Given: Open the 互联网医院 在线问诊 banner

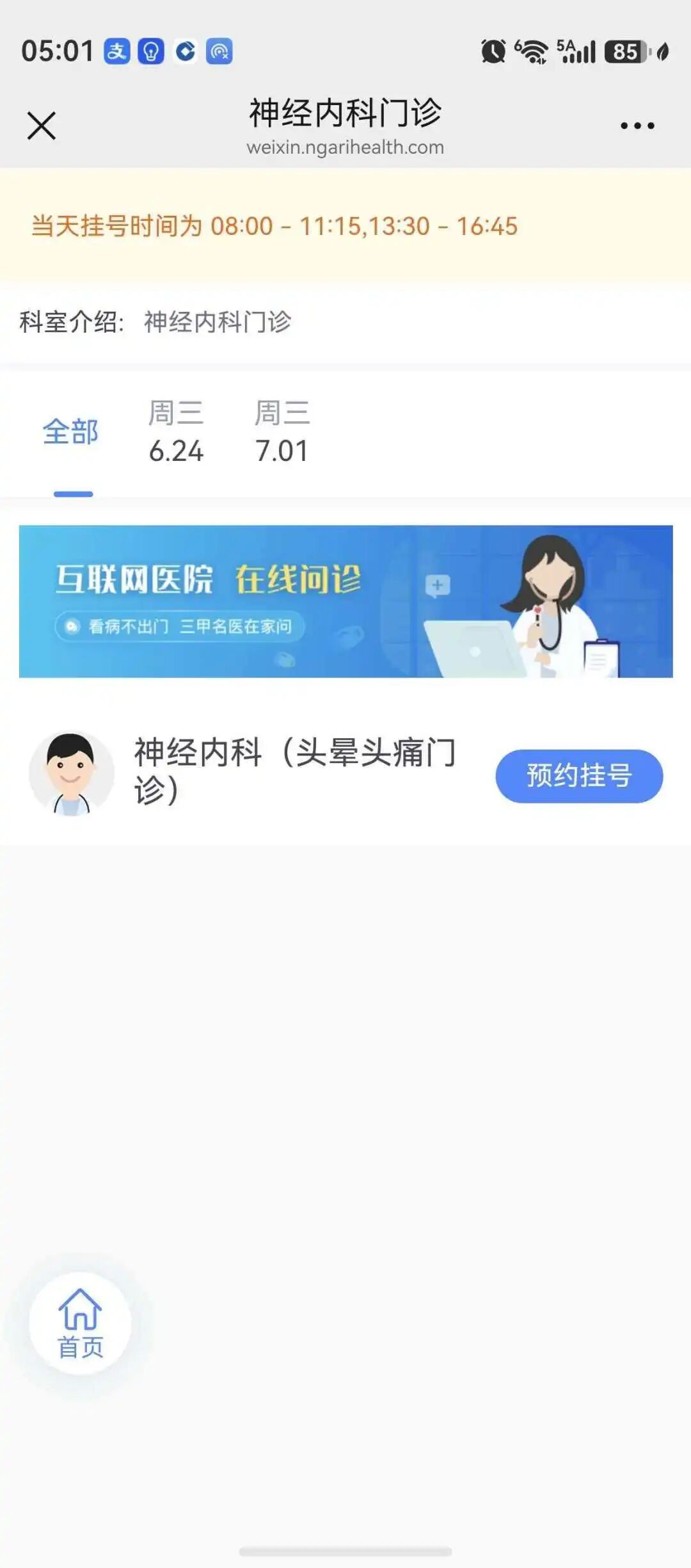Looking at the screenshot, I should click(345, 601).
